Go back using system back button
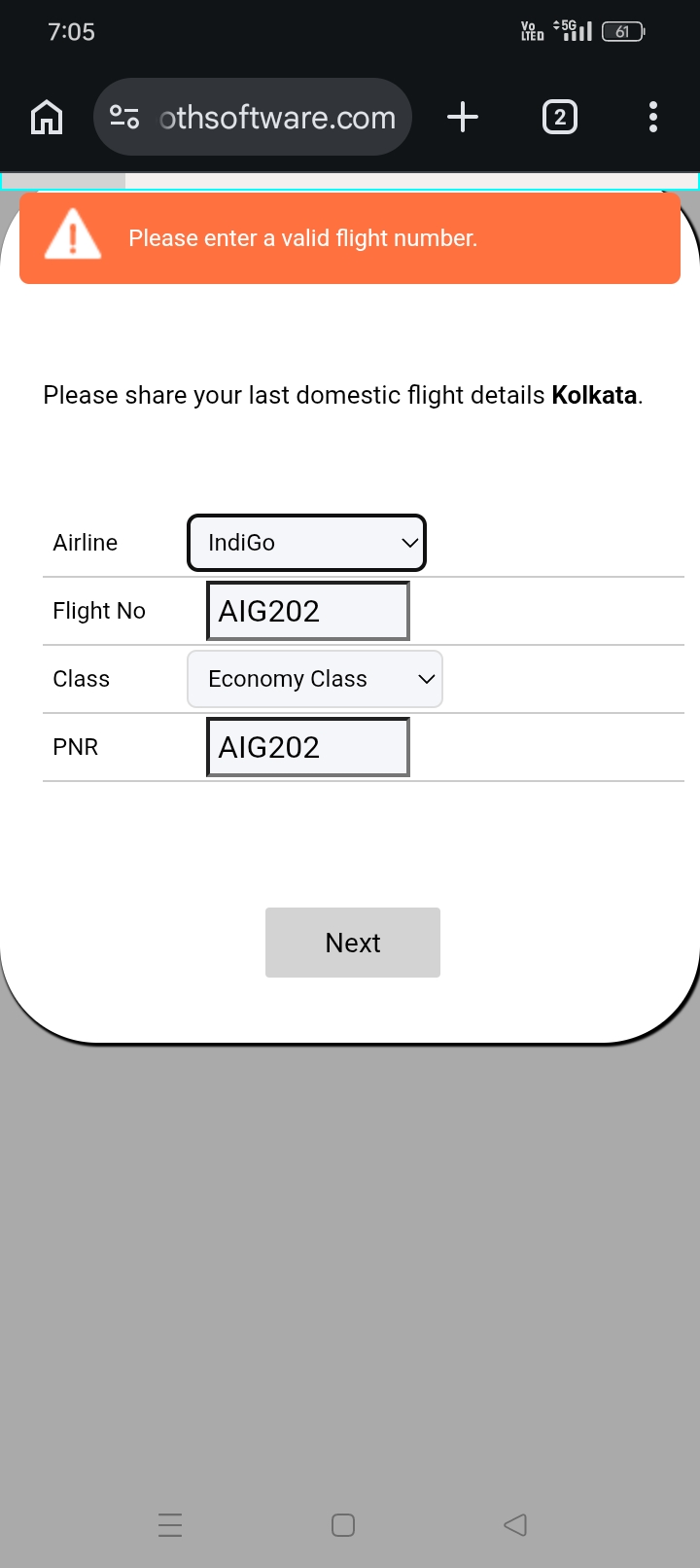This screenshot has height=1568, width=700. click(x=515, y=1524)
